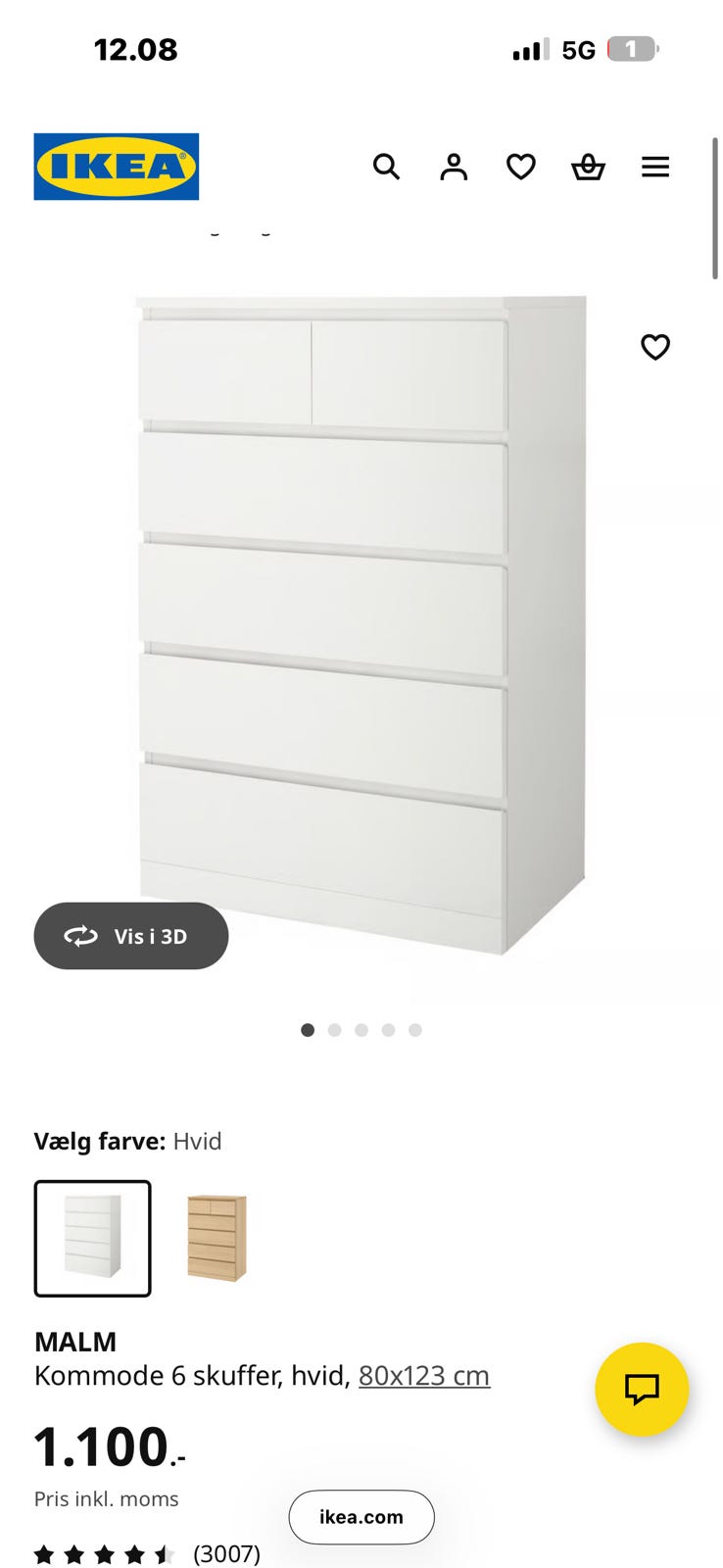Save MALM dresser to favorites
Viewport: 723px width, 1568px height.
[655, 347]
